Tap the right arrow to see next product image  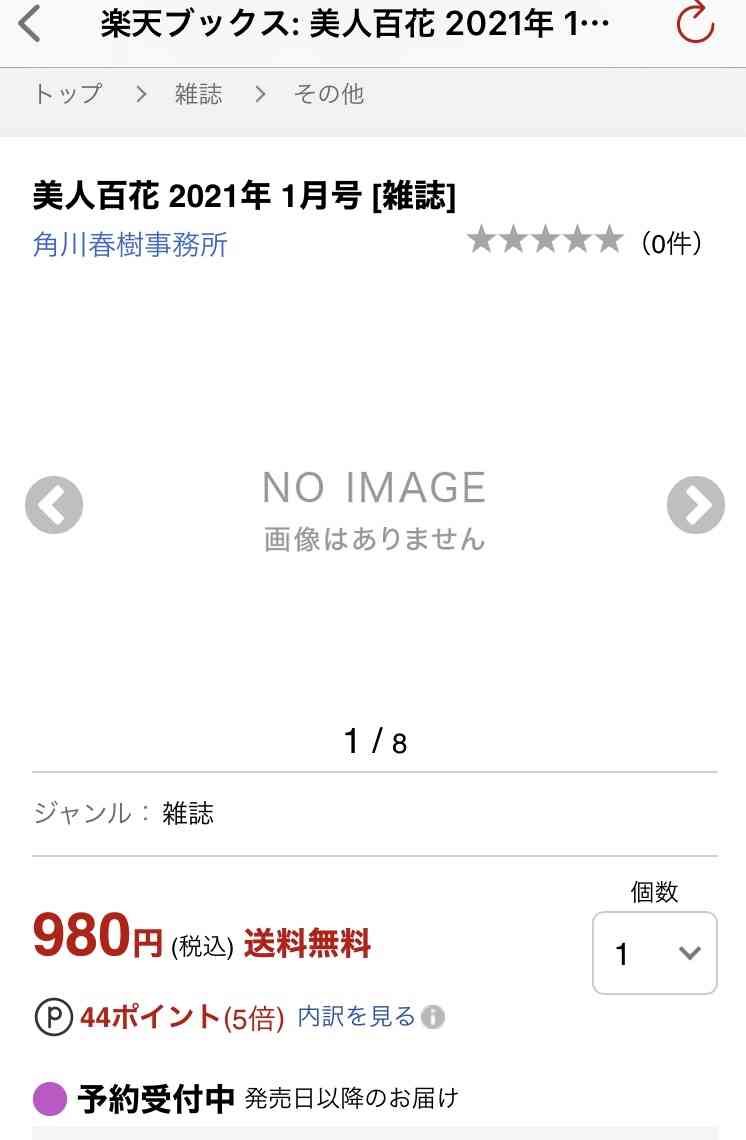694,504
